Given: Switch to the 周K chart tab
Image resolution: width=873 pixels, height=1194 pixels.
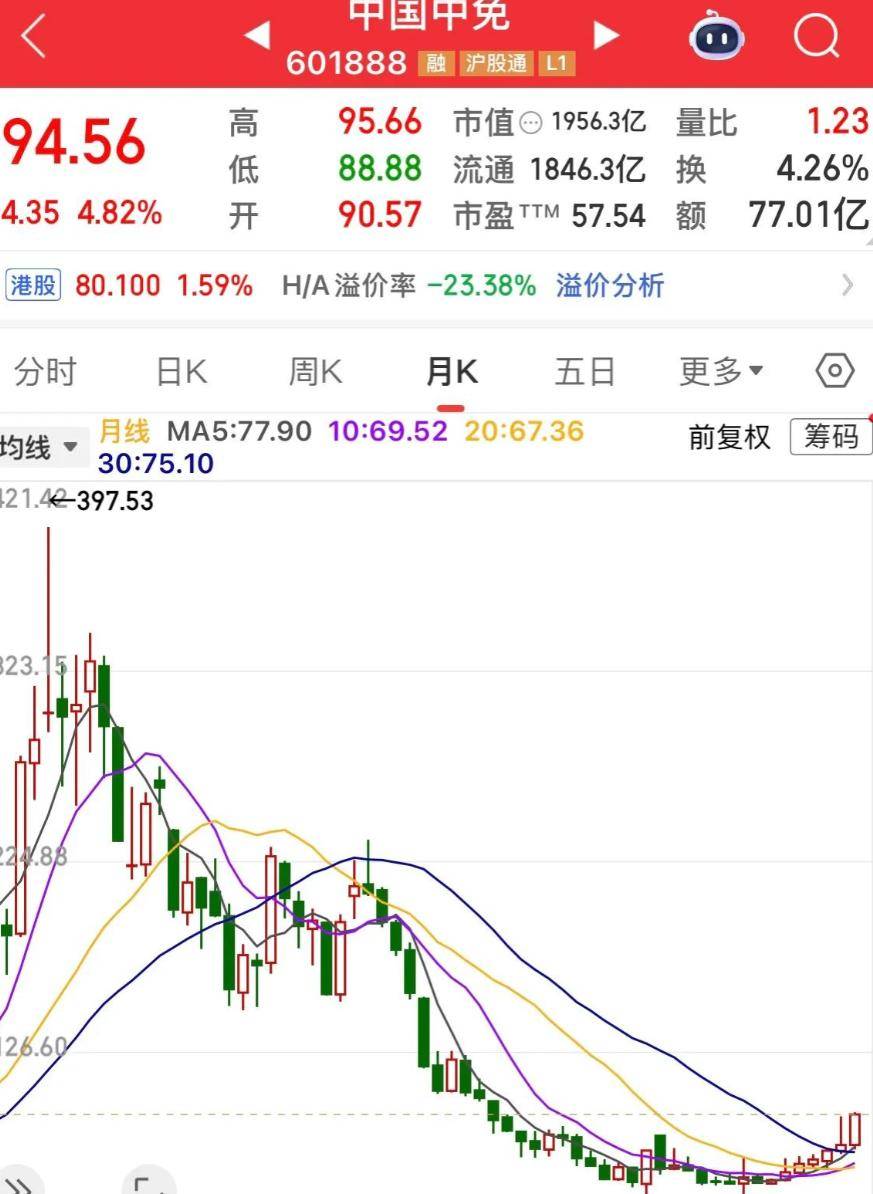Looking at the screenshot, I should click(316, 373).
